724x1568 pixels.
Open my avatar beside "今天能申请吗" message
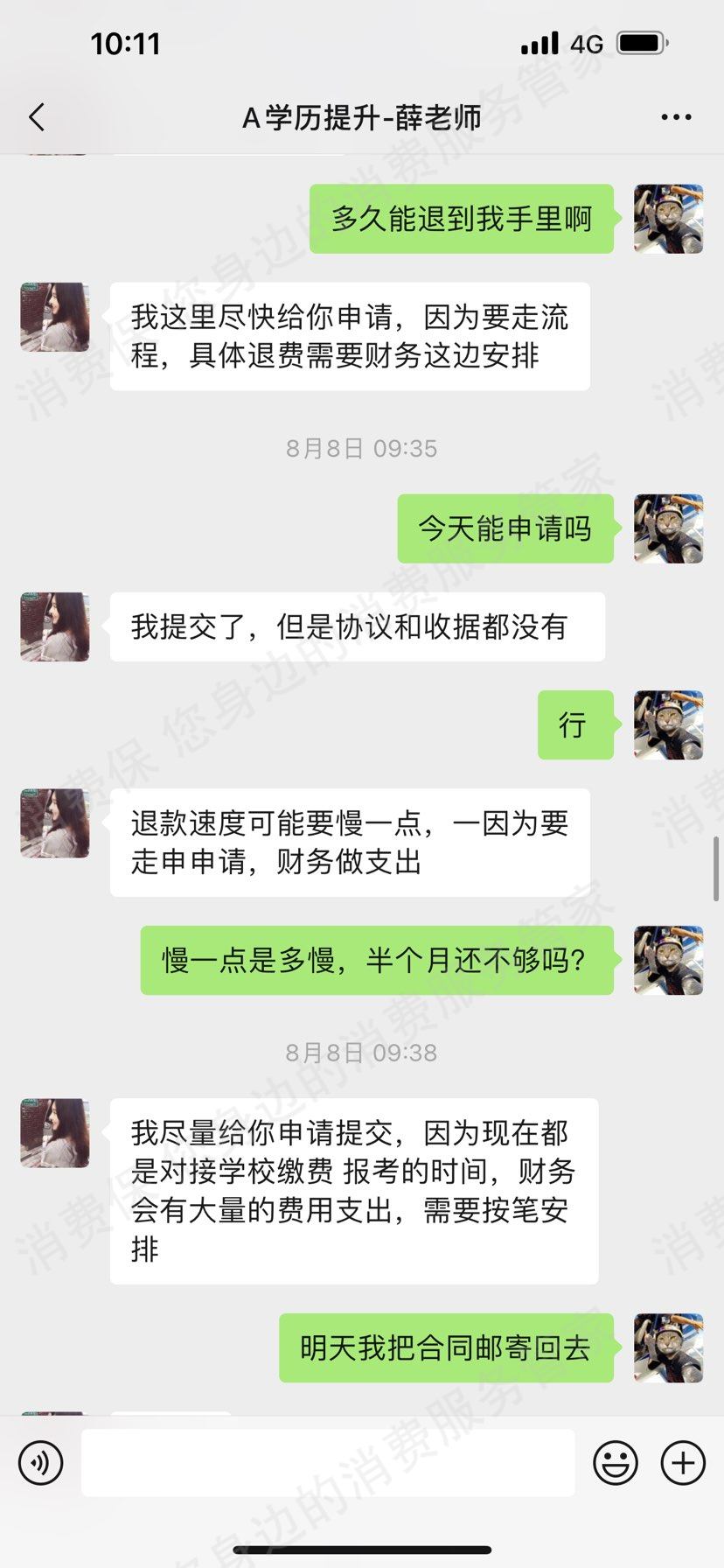pyautogui.click(x=668, y=528)
